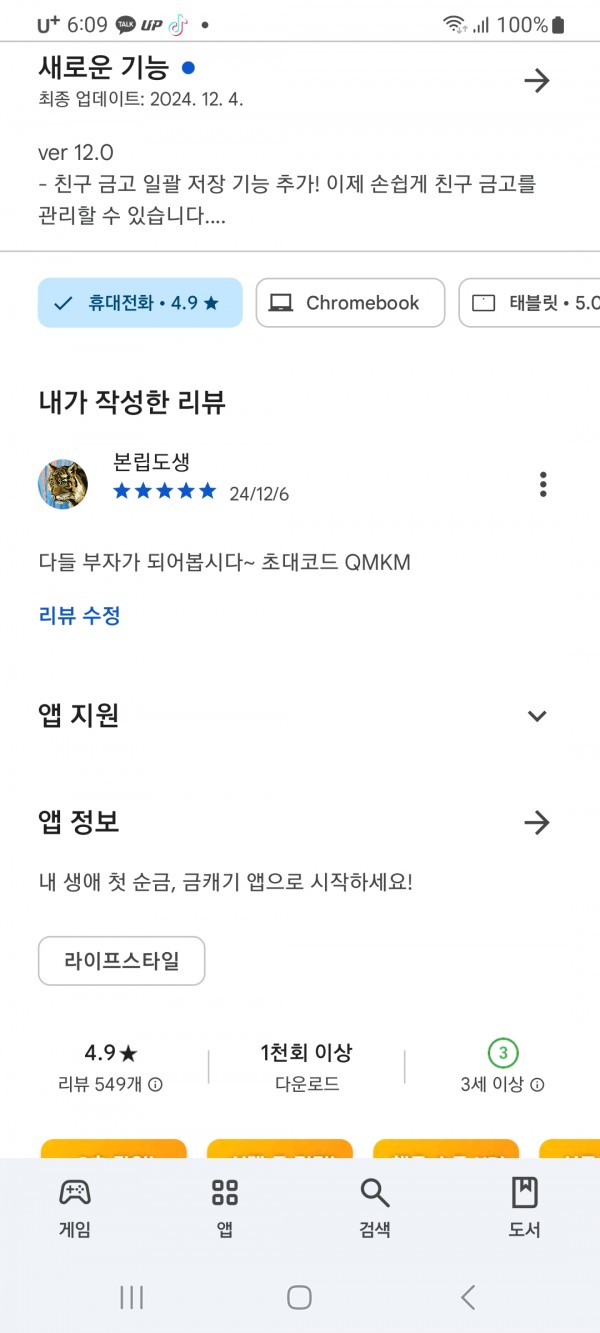
Task: Tap the 라이프스타일 category chip
Action: point(122,961)
